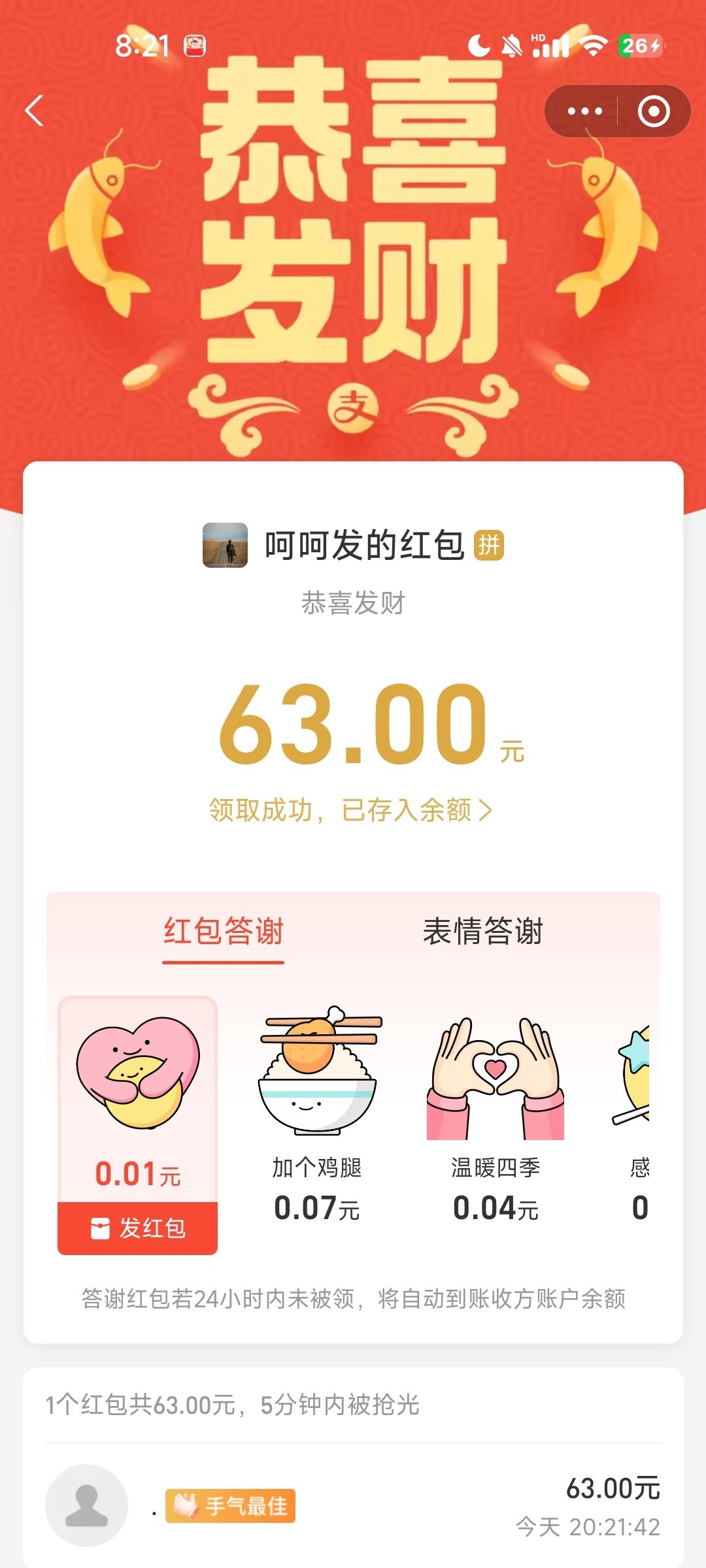Choose the 0.01元 heart thank-you packet
The height and width of the screenshot is (1568, 706).
click(137, 1098)
